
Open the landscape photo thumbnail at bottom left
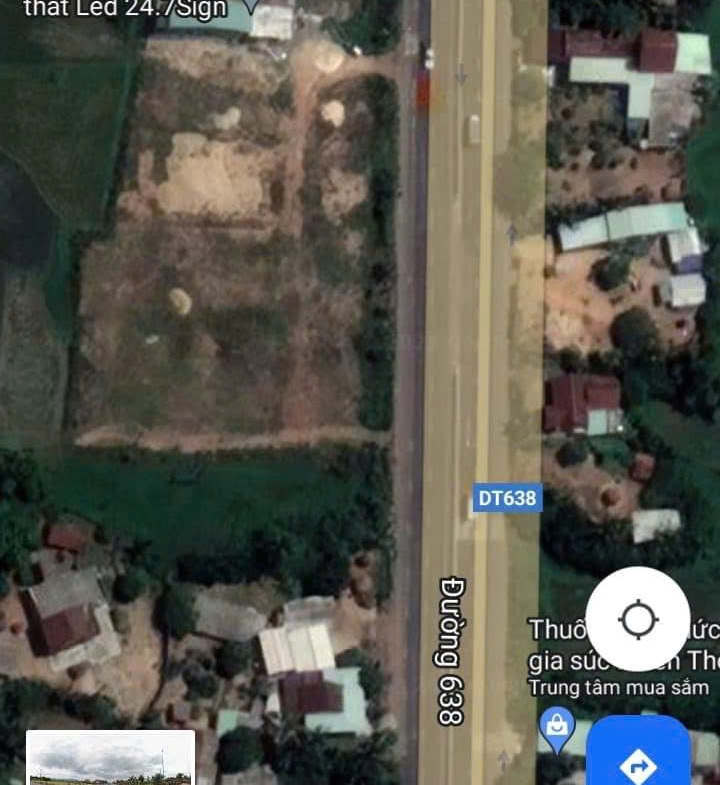point(110,762)
